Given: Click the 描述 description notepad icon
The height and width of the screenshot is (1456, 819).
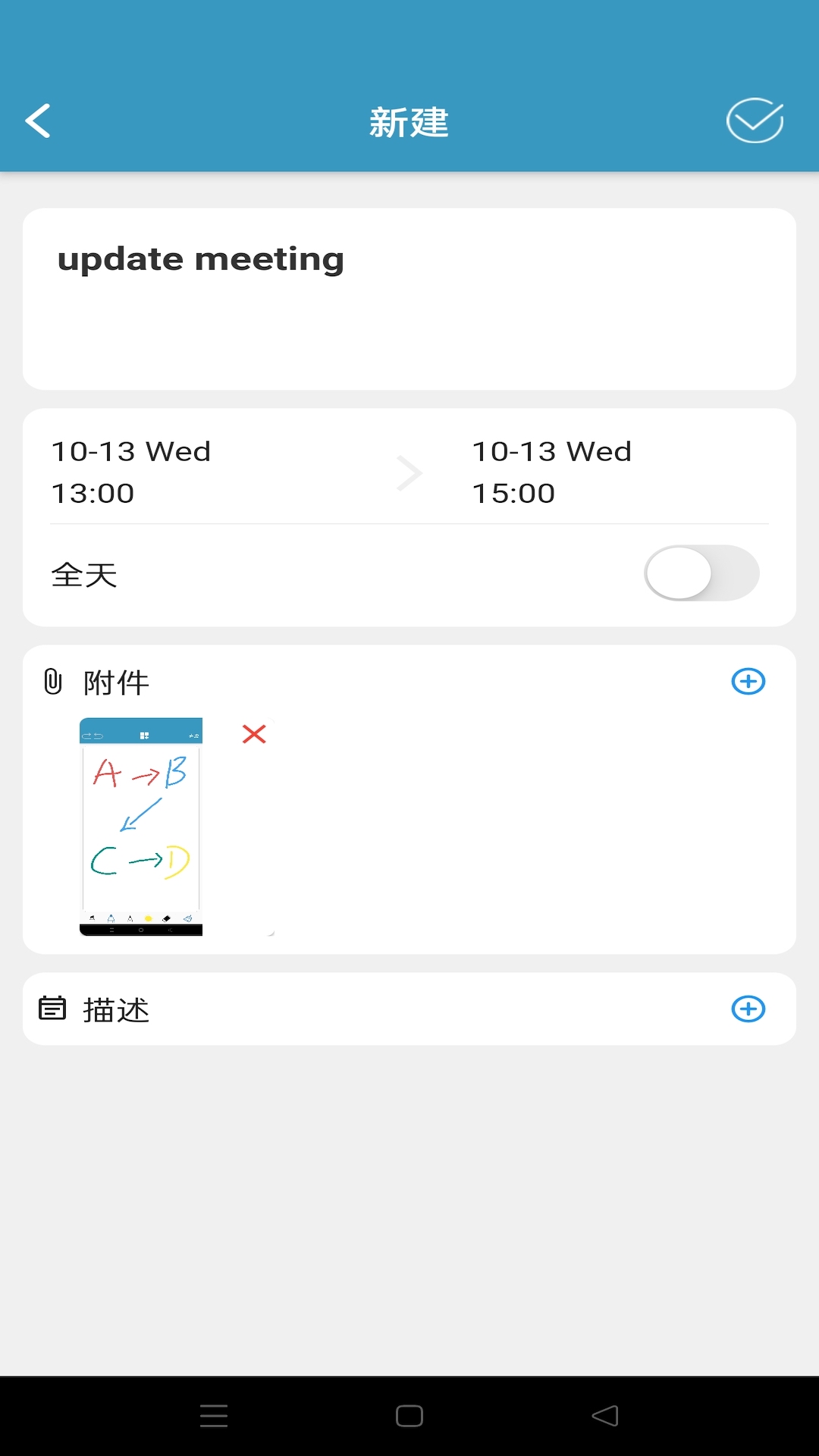Looking at the screenshot, I should [52, 1009].
